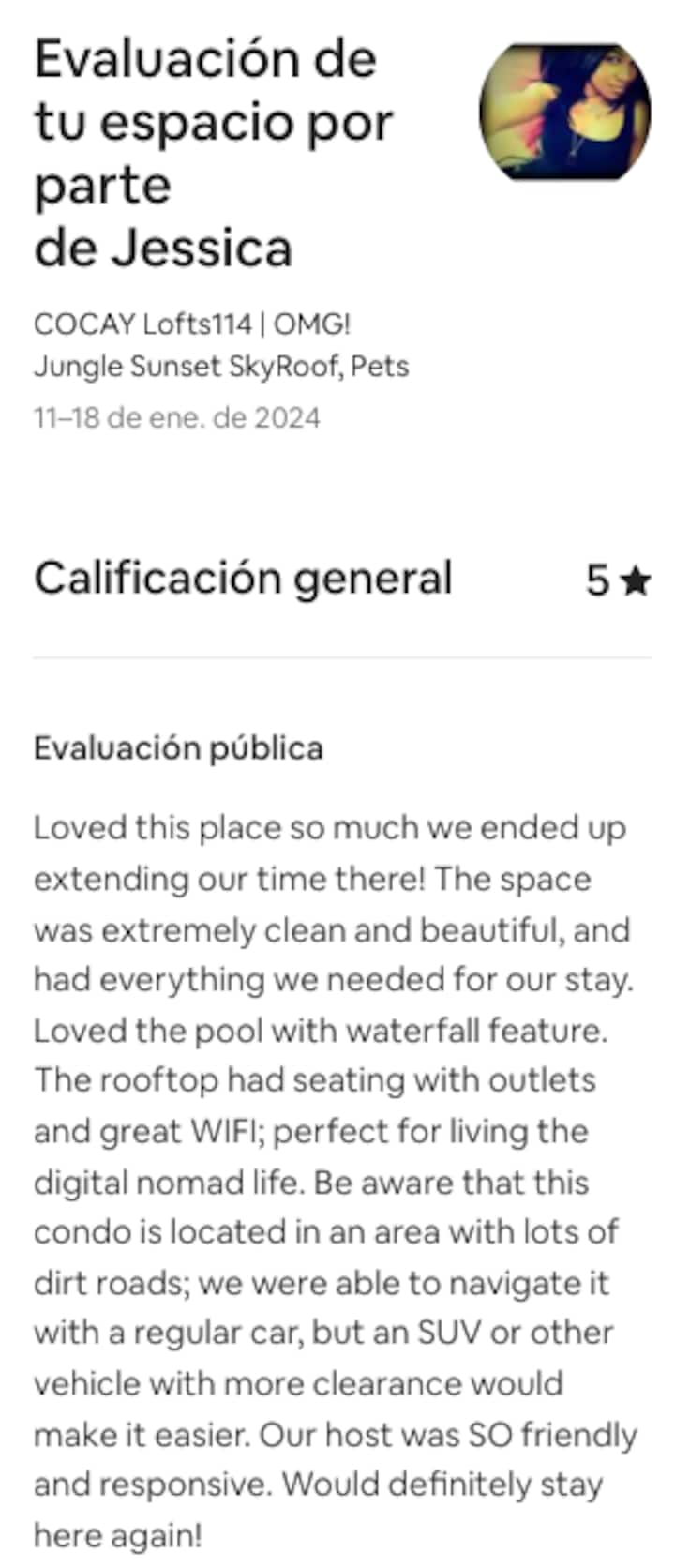Open Jessica's profile photo

coord(564,111)
